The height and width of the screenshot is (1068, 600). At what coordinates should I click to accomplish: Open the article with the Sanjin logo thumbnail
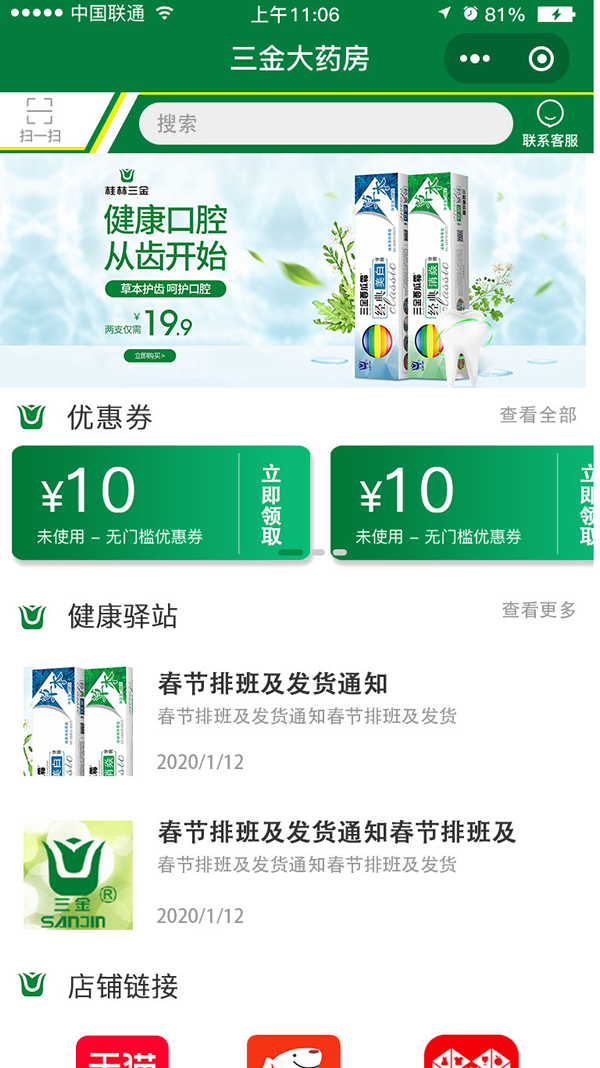(300, 875)
